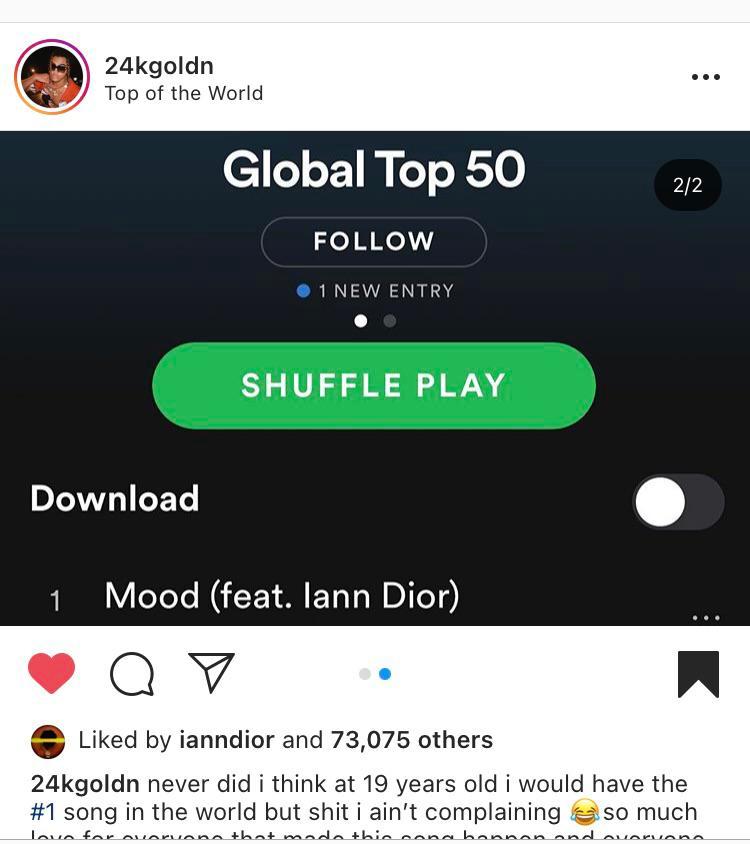
Task: Open the 24kgoldn username in the caption
Action: (86, 784)
